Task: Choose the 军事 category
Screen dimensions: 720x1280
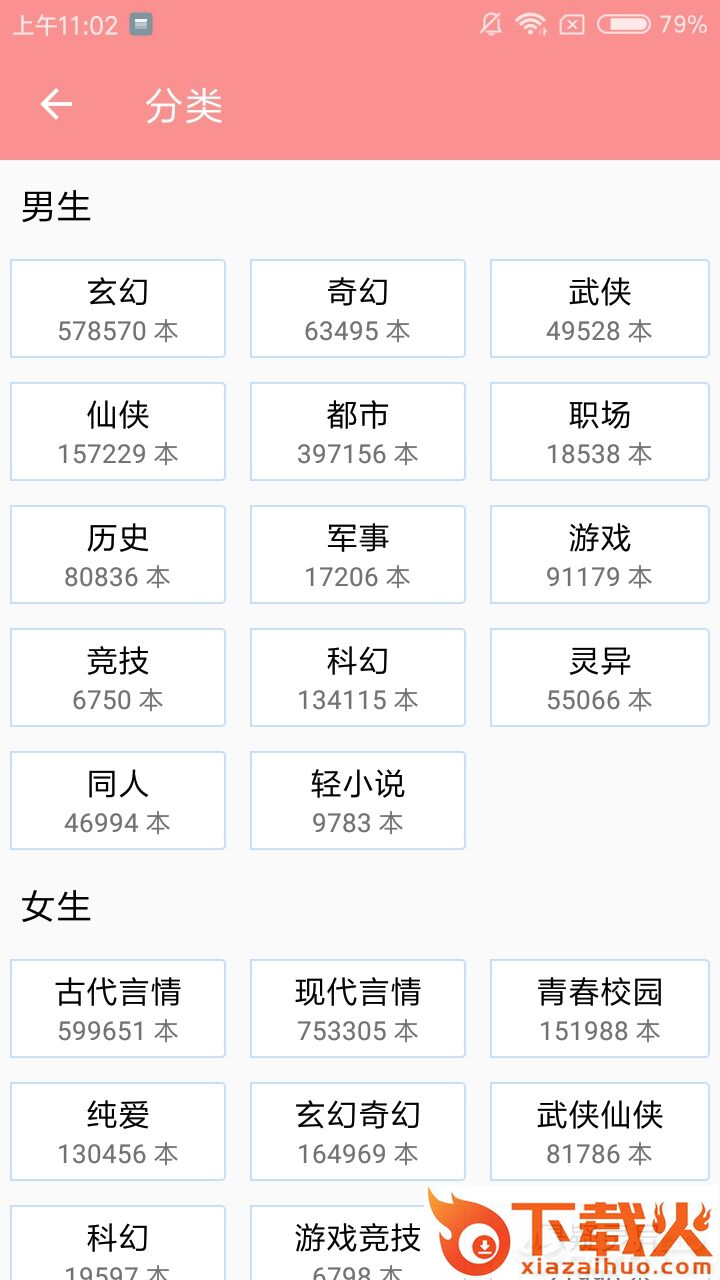Action: tap(358, 555)
